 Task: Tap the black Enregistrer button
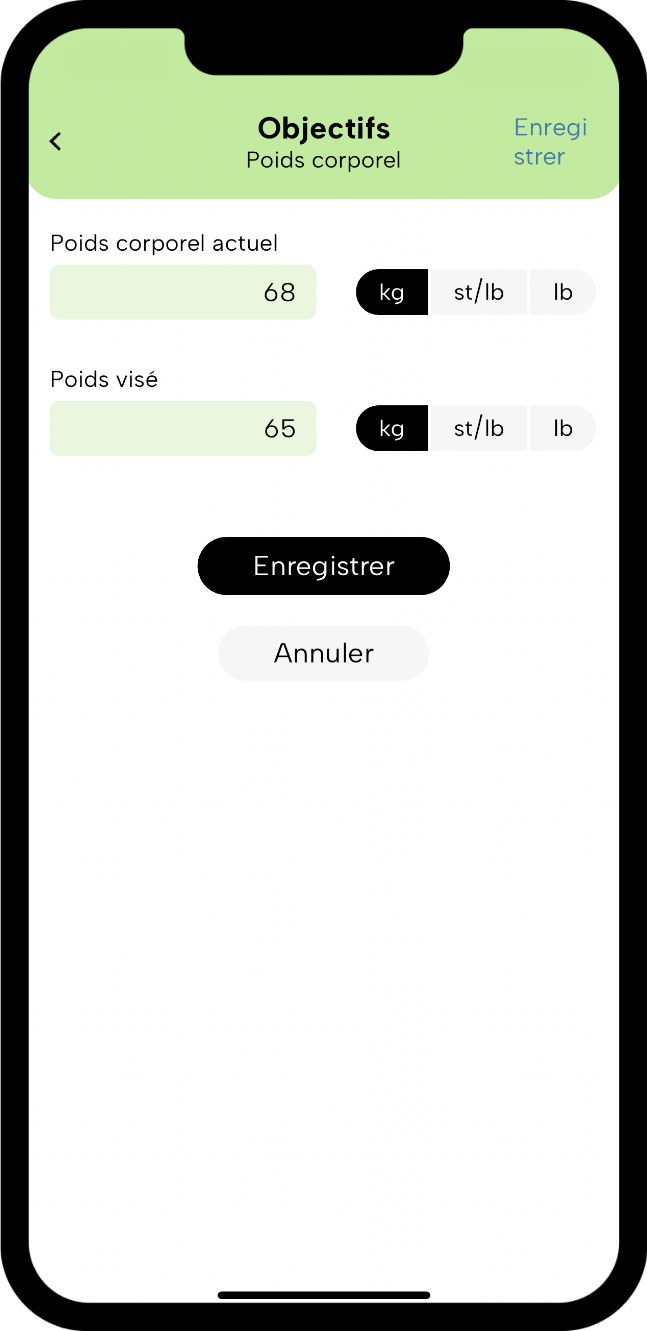tap(324, 566)
